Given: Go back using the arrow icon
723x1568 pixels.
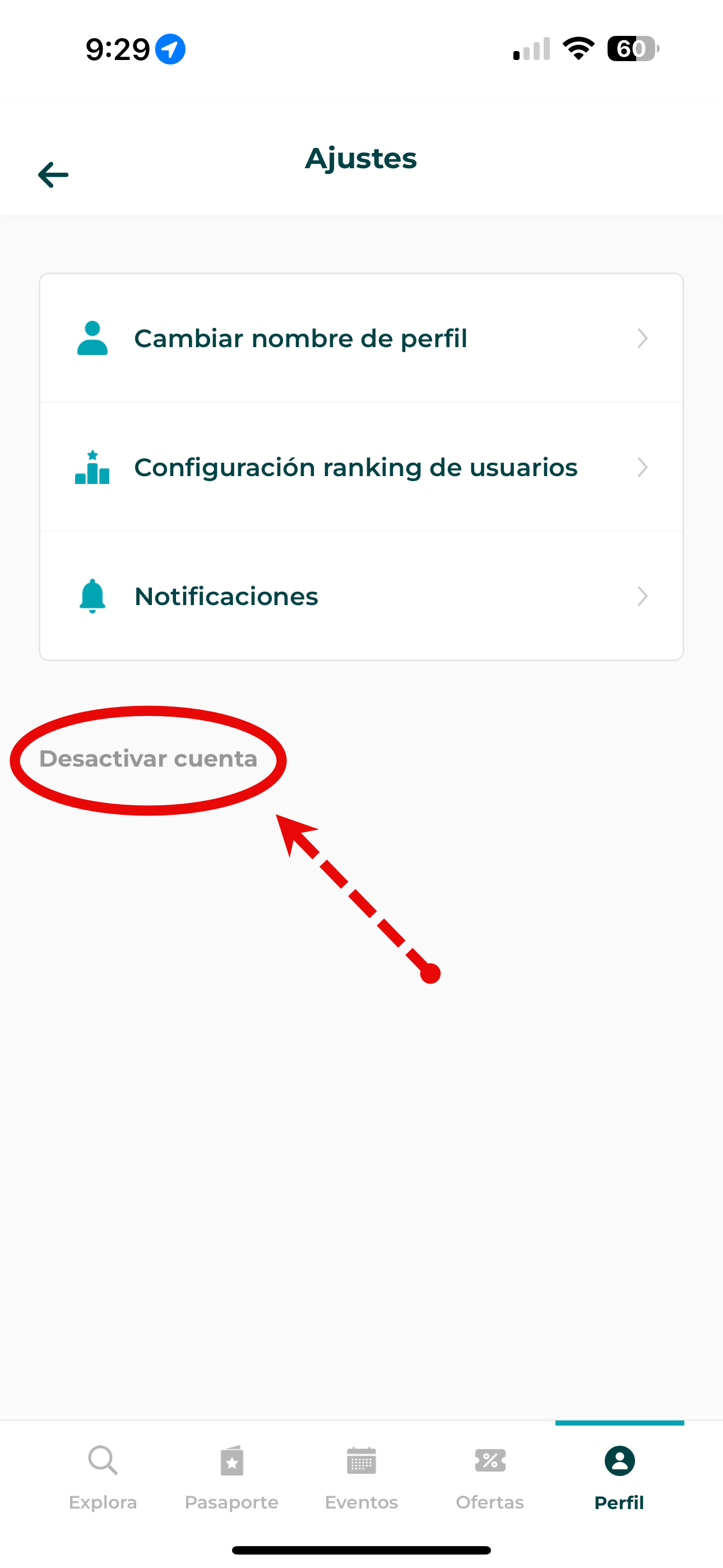Looking at the screenshot, I should [x=53, y=176].
